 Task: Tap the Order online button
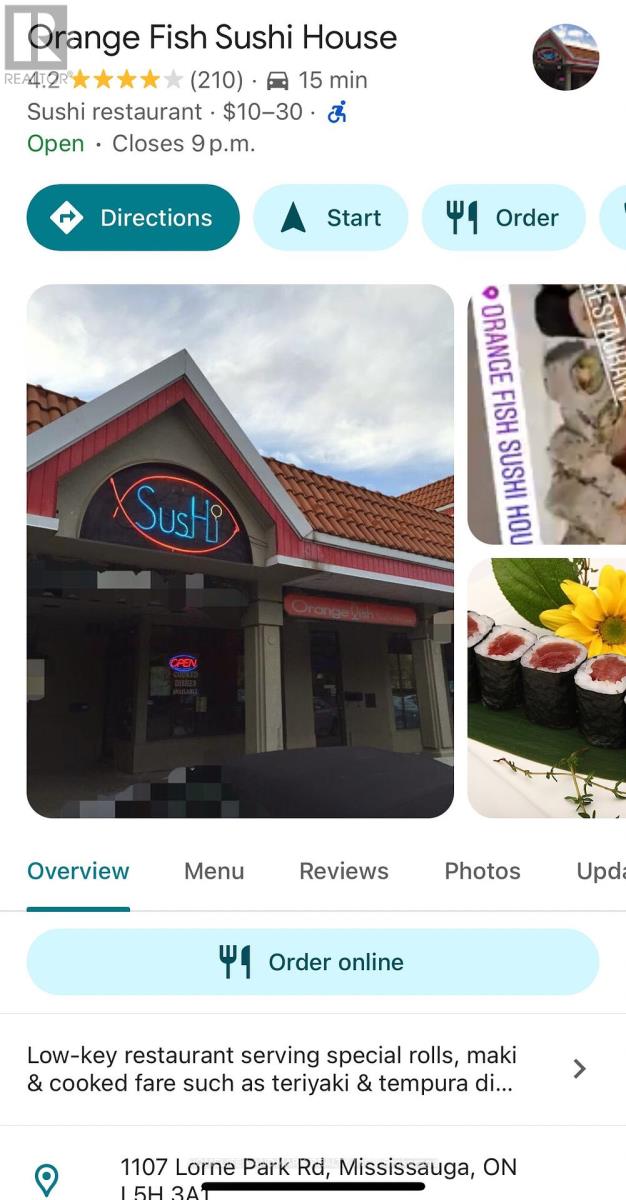point(313,962)
